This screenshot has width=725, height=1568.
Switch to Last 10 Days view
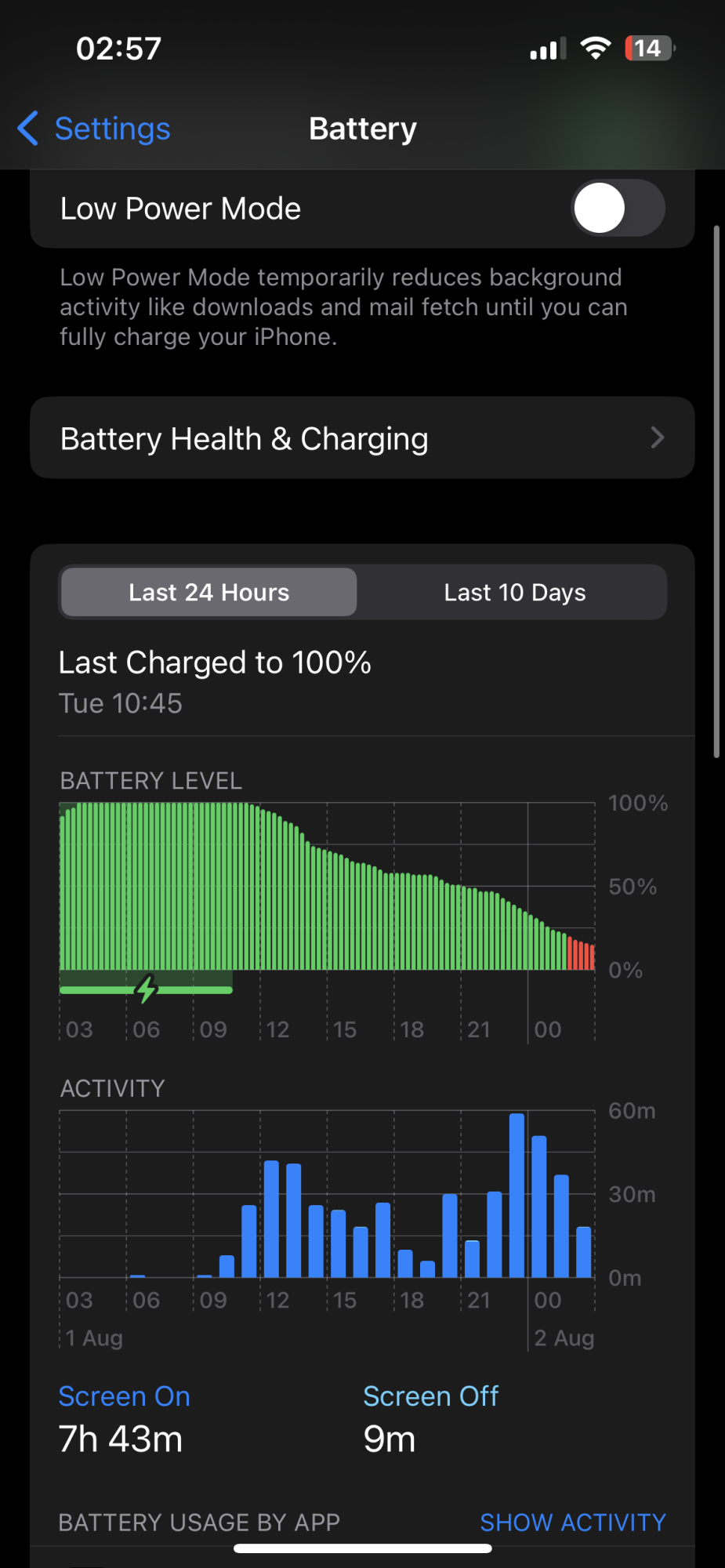[x=514, y=593]
